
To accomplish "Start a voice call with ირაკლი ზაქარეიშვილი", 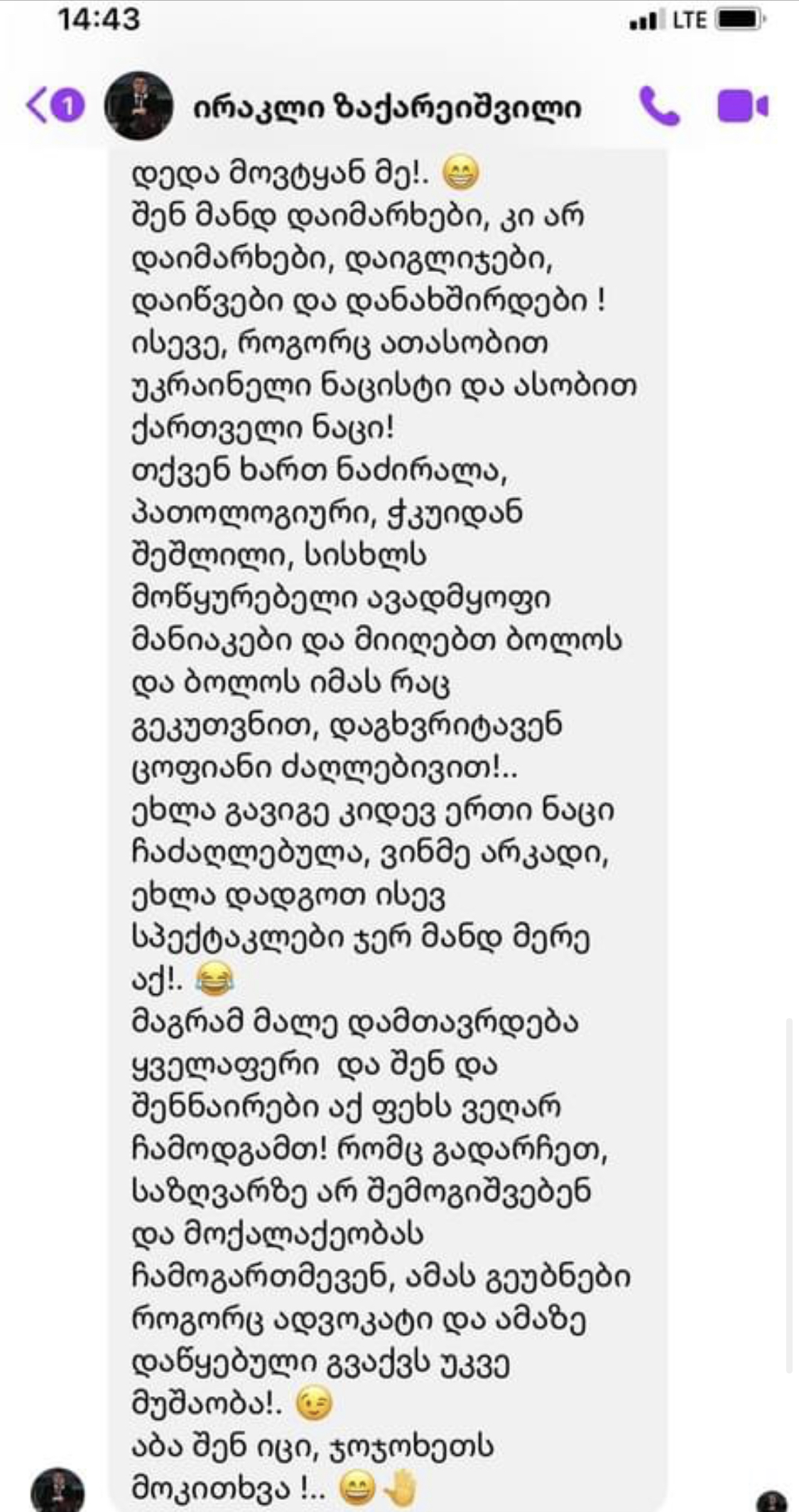I will pyautogui.click(x=659, y=107).
